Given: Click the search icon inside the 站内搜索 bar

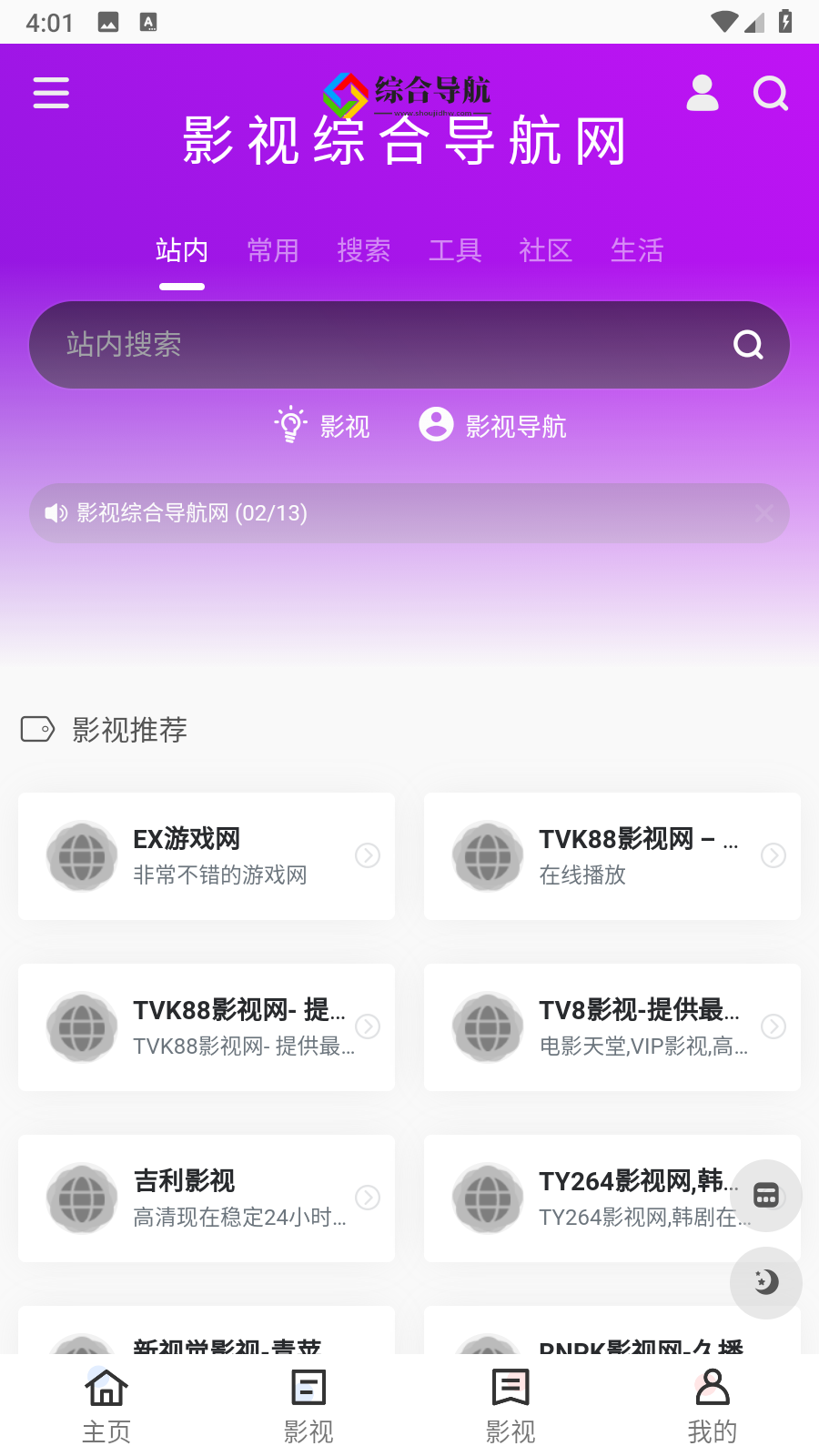Looking at the screenshot, I should coord(746,345).
